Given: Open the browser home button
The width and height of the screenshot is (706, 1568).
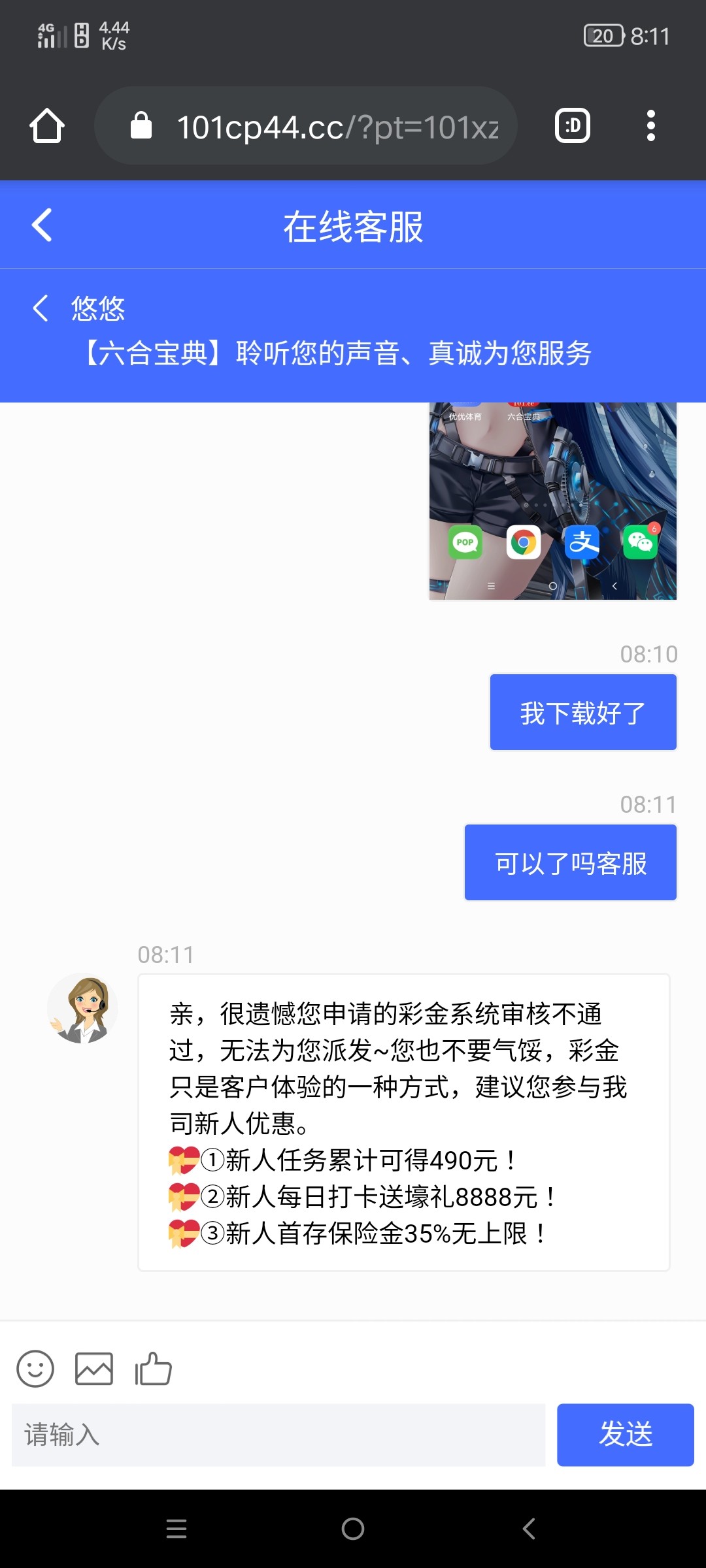Looking at the screenshot, I should coord(47,125).
